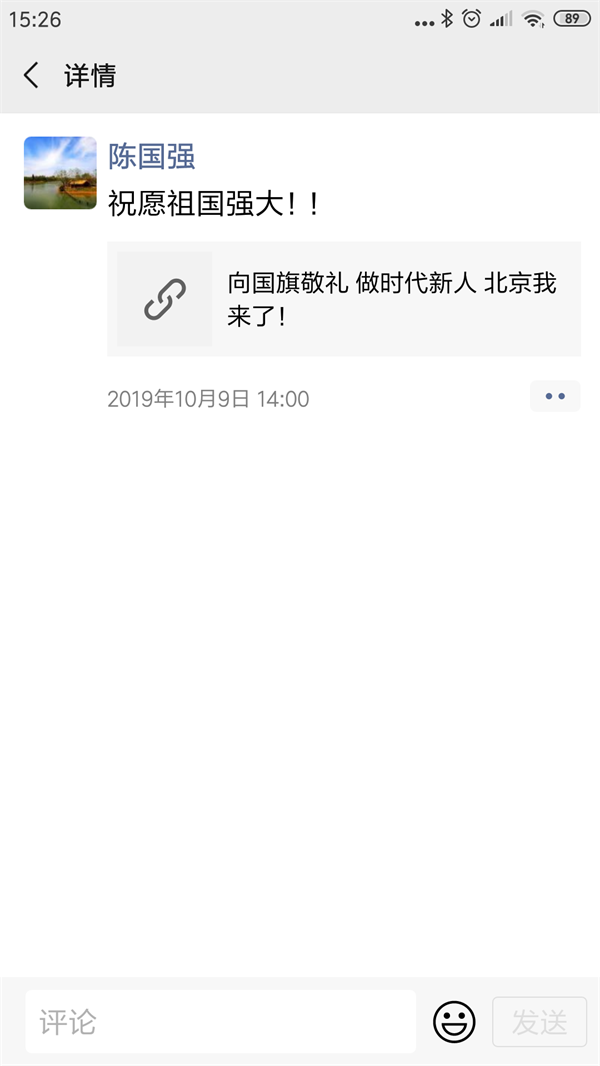Viewport: 600px width, 1066px height.
Task: Tap the 评论 comment input field
Action: pos(221,1021)
